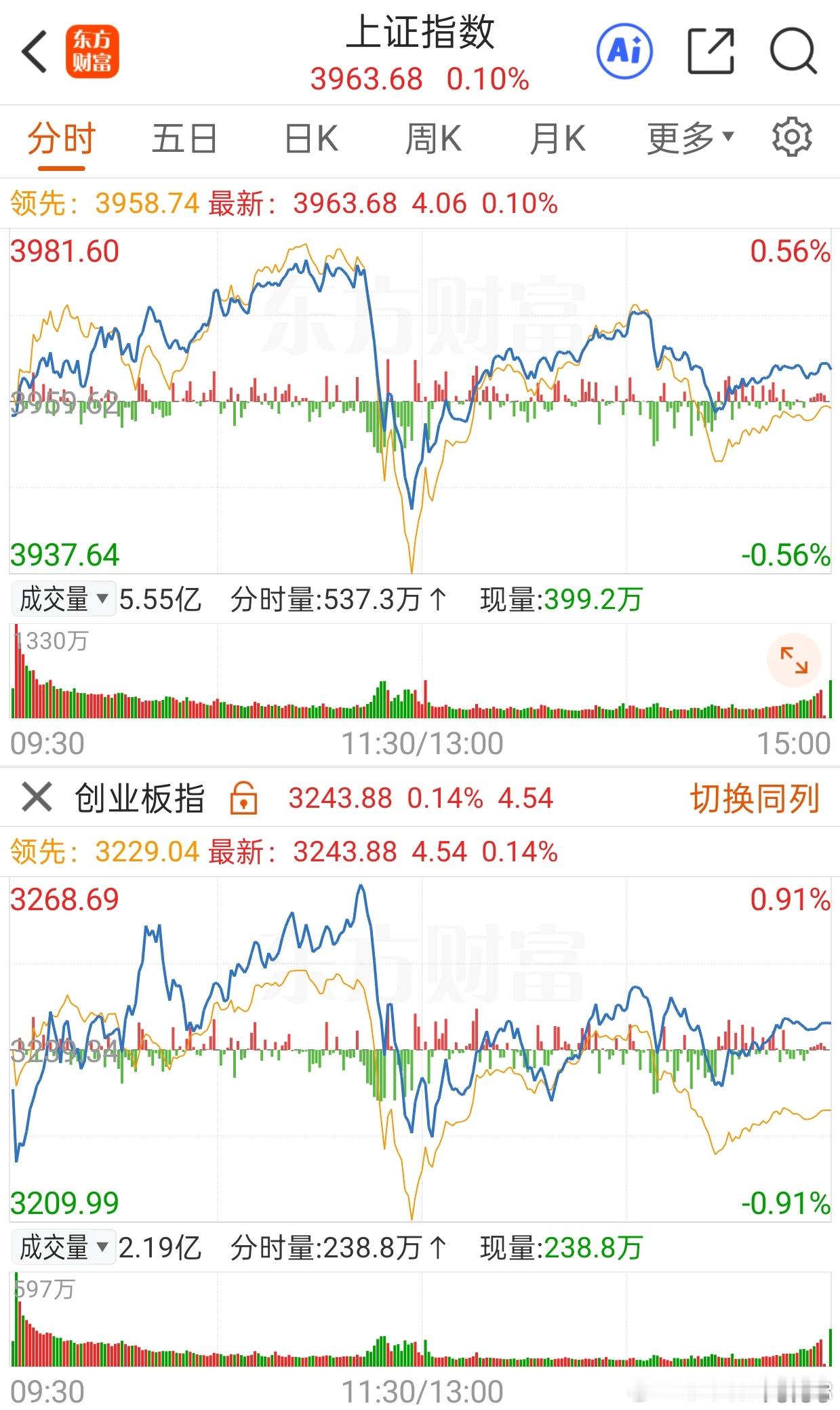Viewport: 840px width, 1410px height.
Task: Select the 月K chart tab
Action: pyautogui.click(x=557, y=139)
